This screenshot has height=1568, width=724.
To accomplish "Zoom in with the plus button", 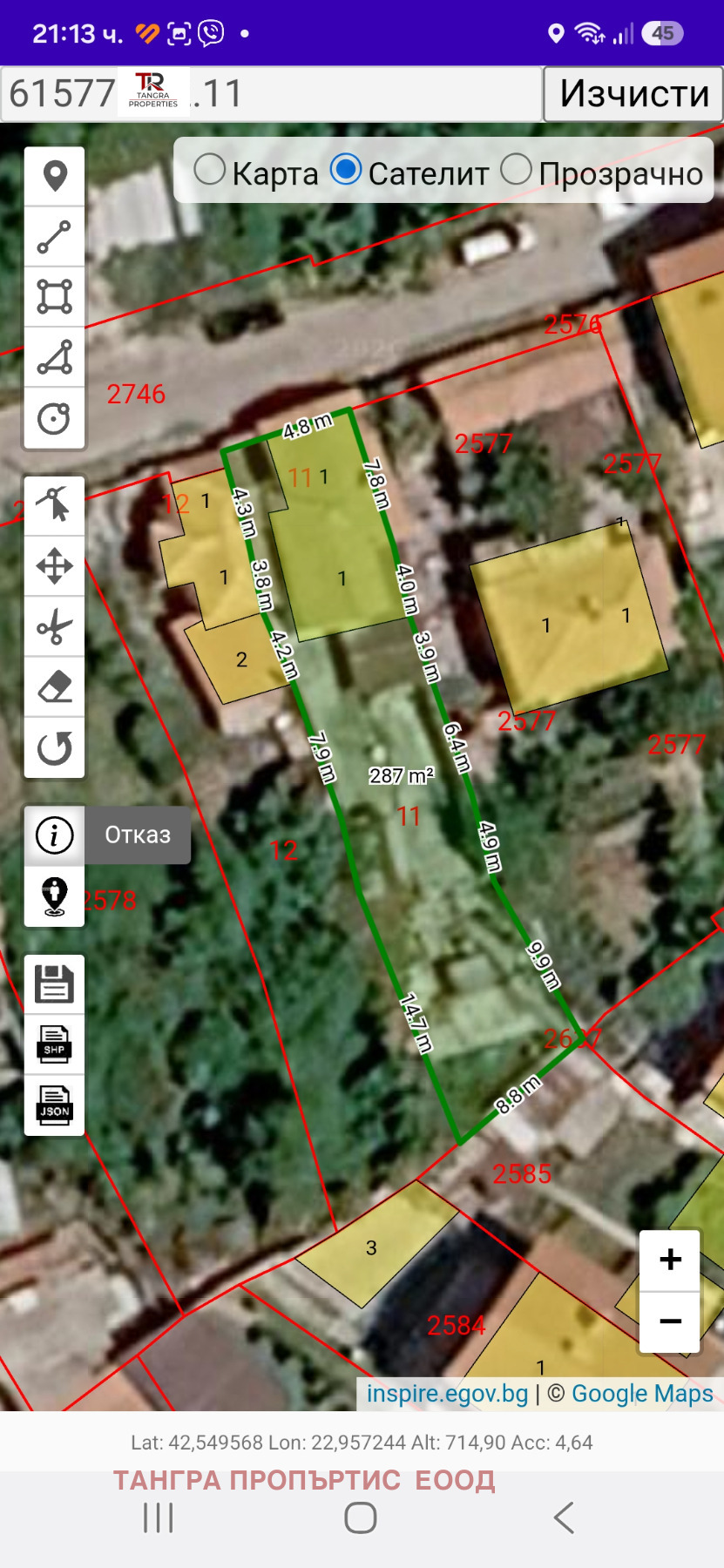I will pos(670,1260).
